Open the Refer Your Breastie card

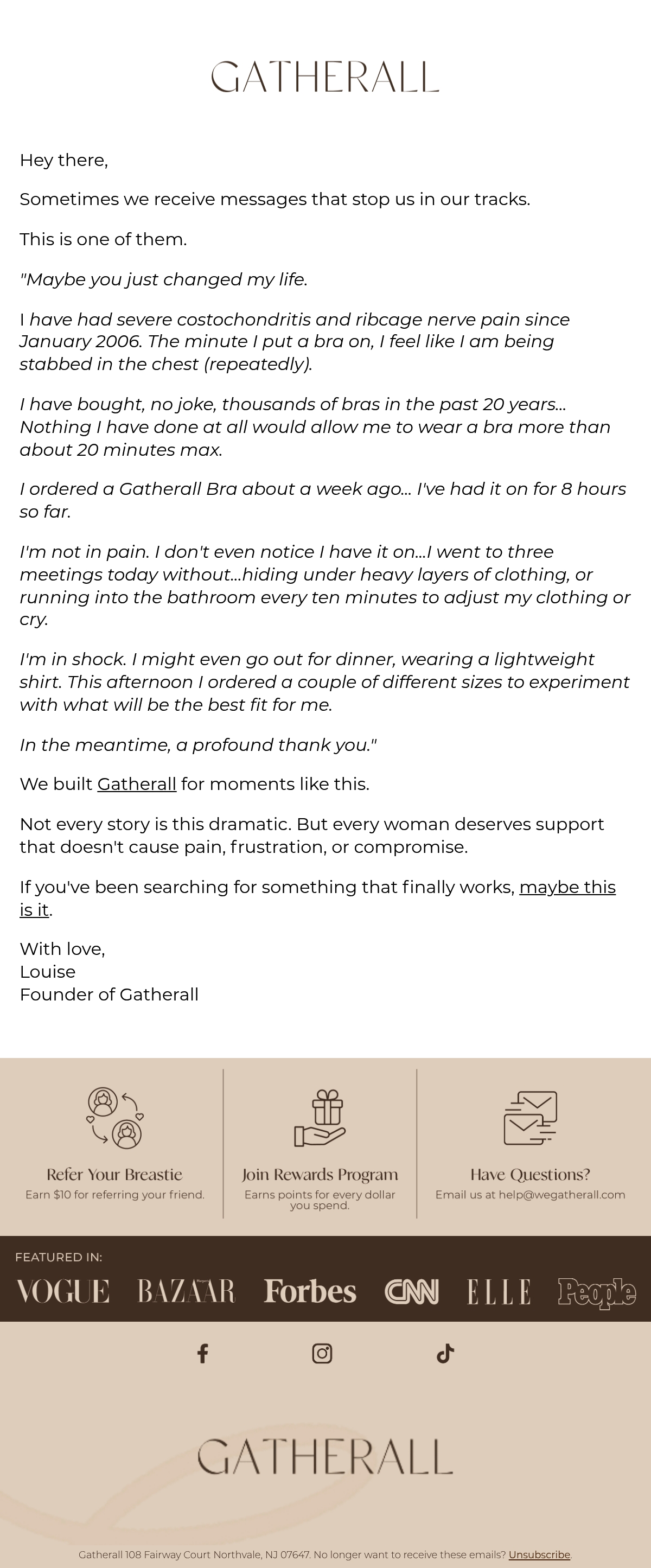coord(115,1144)
